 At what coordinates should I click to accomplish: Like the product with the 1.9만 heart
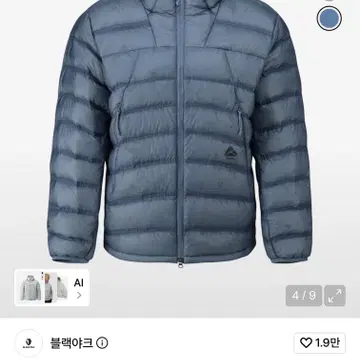[320, 343]
